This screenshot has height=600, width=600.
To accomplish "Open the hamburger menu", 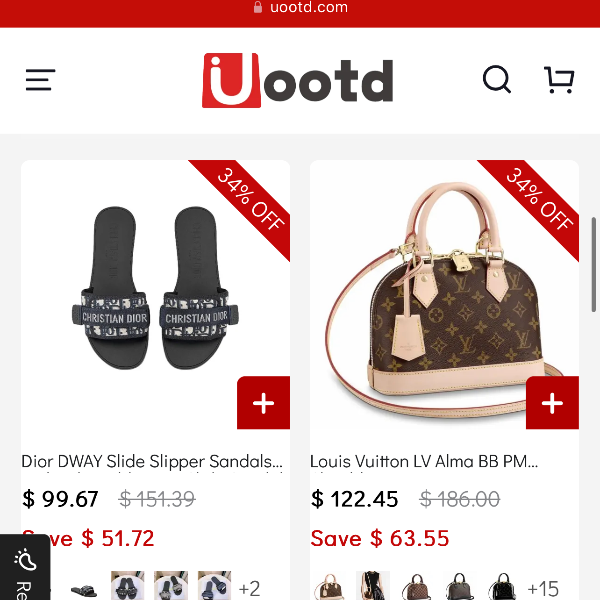I will coord(40,80).
